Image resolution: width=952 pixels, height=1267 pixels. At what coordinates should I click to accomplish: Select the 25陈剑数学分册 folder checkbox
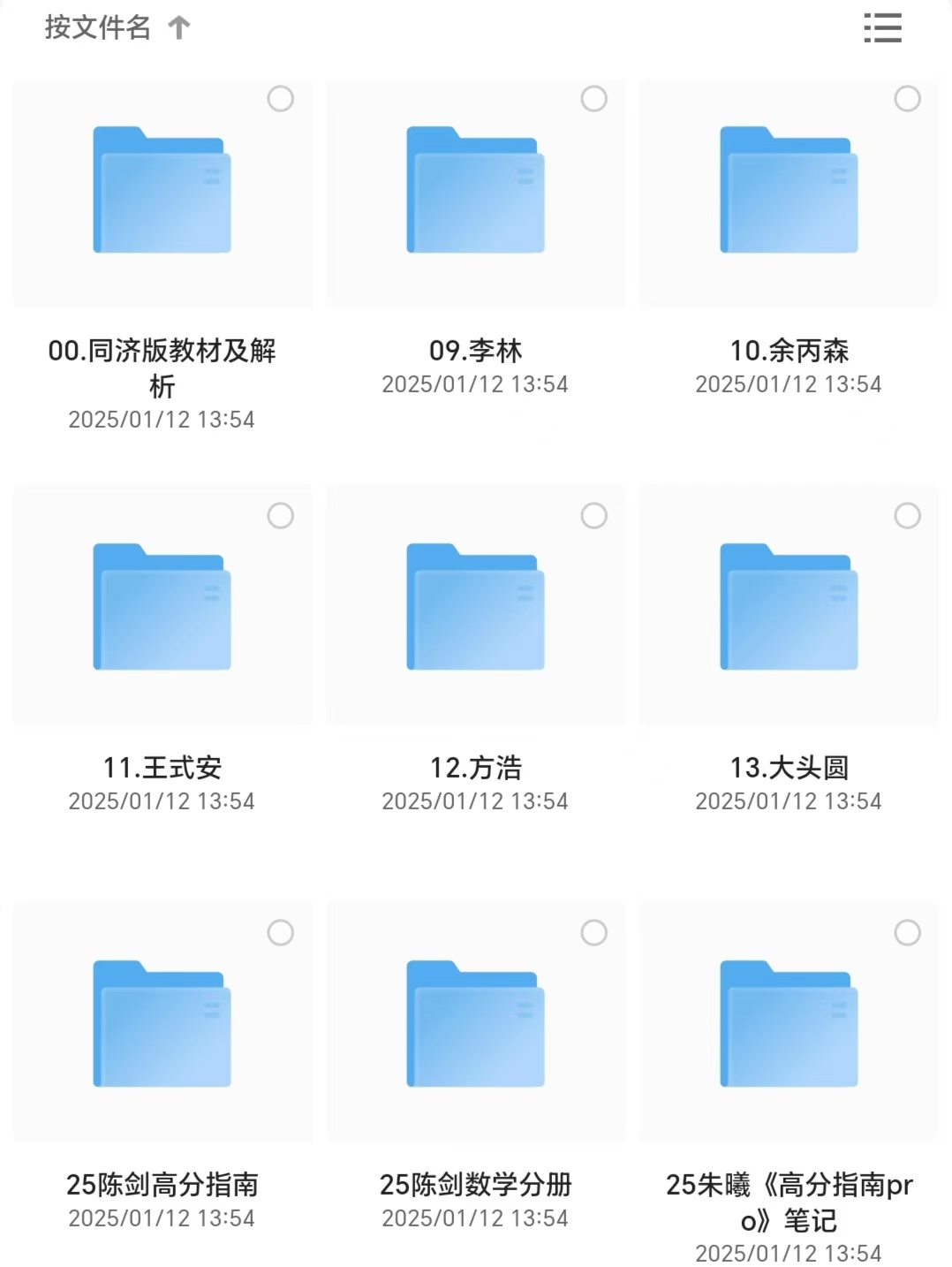click(594, 933)
